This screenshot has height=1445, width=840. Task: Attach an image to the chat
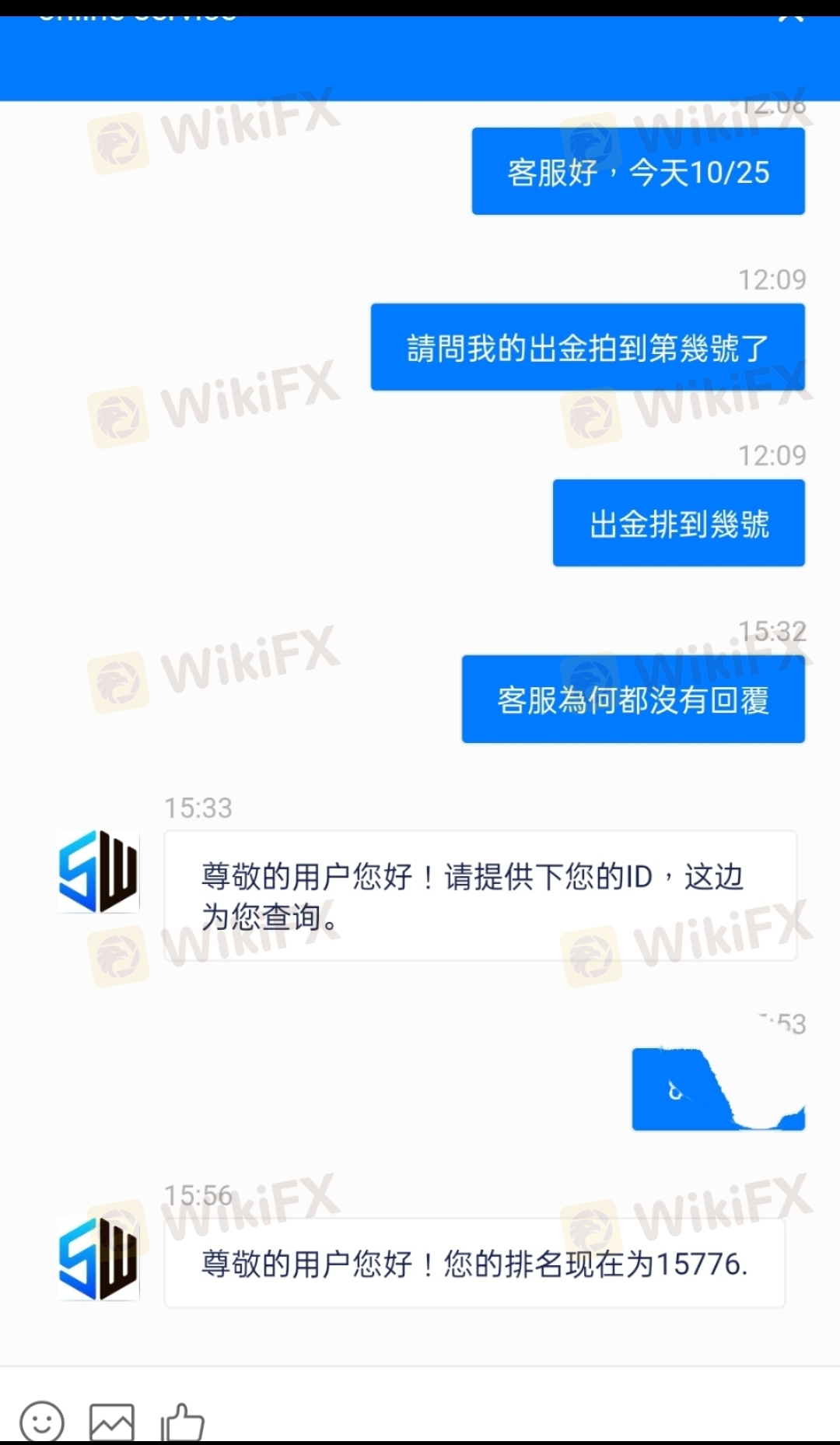click(x=112, y=1422)
